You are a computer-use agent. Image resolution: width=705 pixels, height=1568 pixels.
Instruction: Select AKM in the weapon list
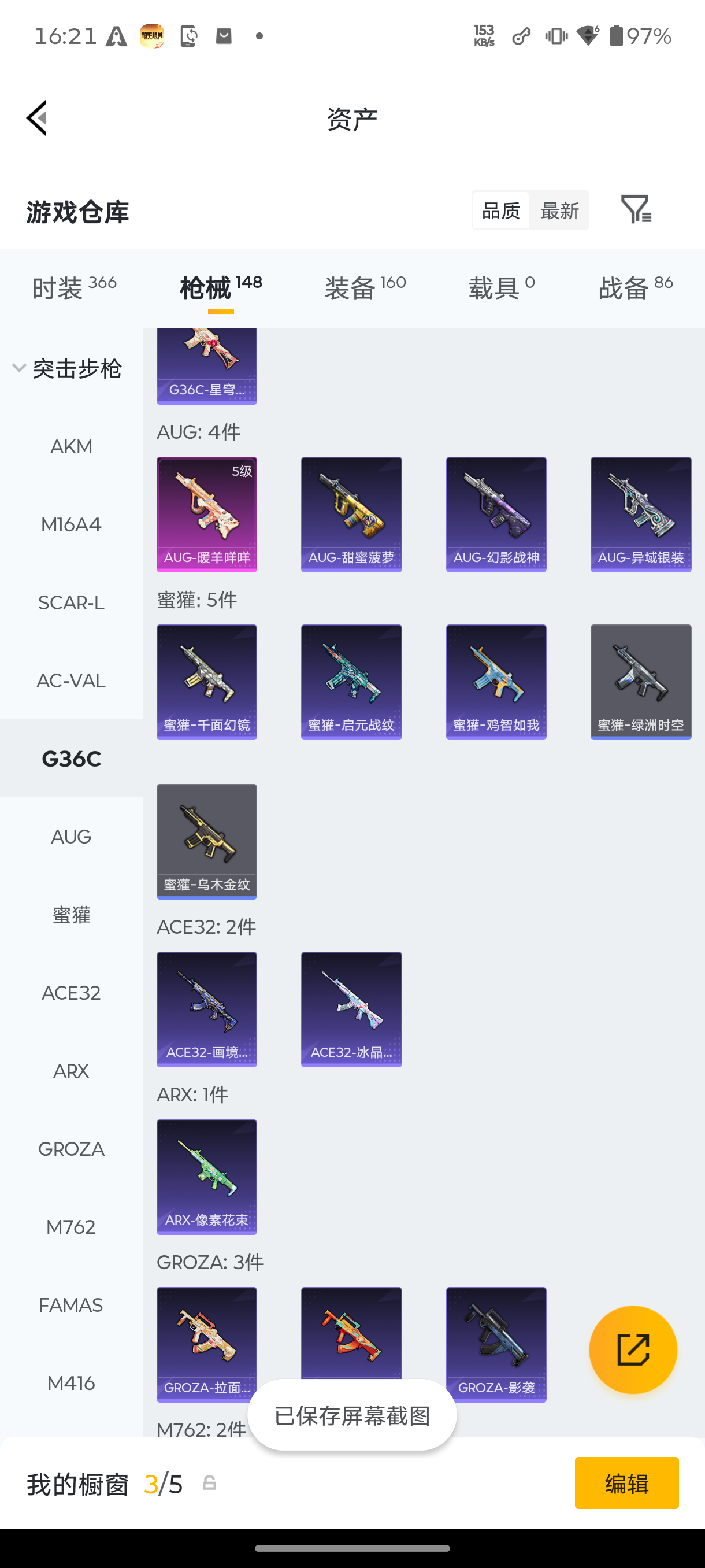pyautogui.click(x=71, y=447)
